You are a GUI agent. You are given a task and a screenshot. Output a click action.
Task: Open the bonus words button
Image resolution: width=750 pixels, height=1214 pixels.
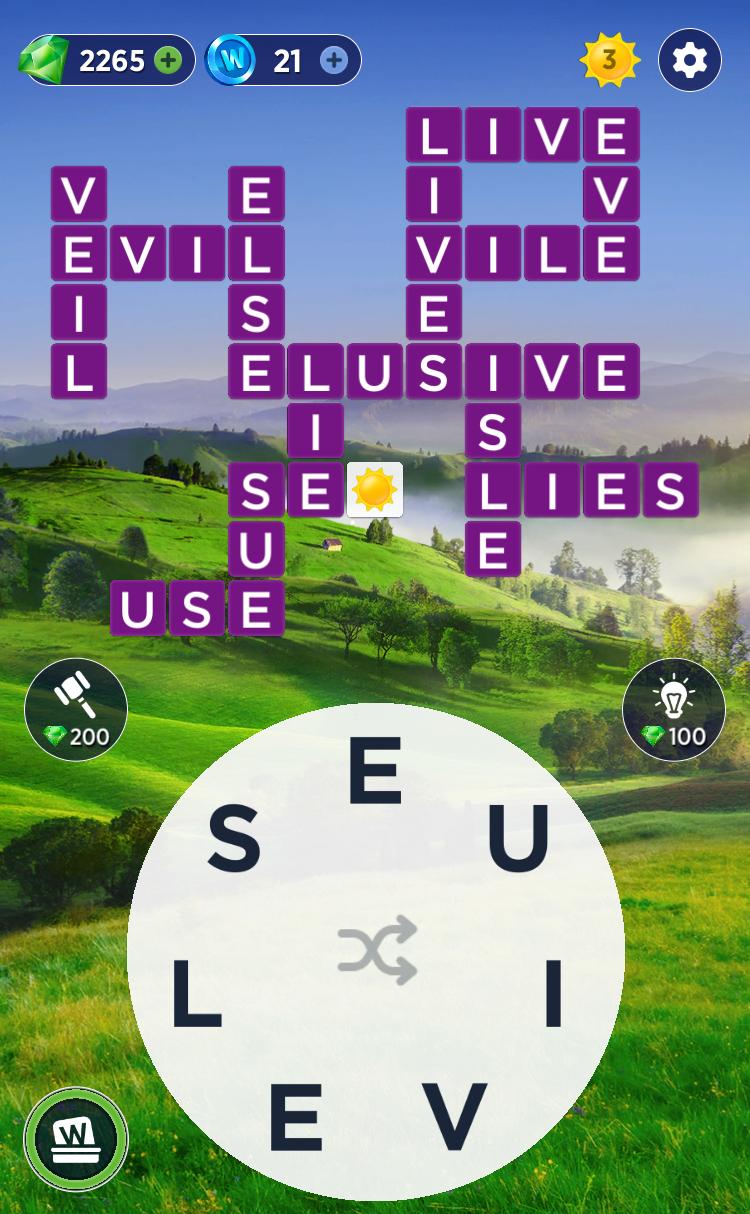(76, 1139)
